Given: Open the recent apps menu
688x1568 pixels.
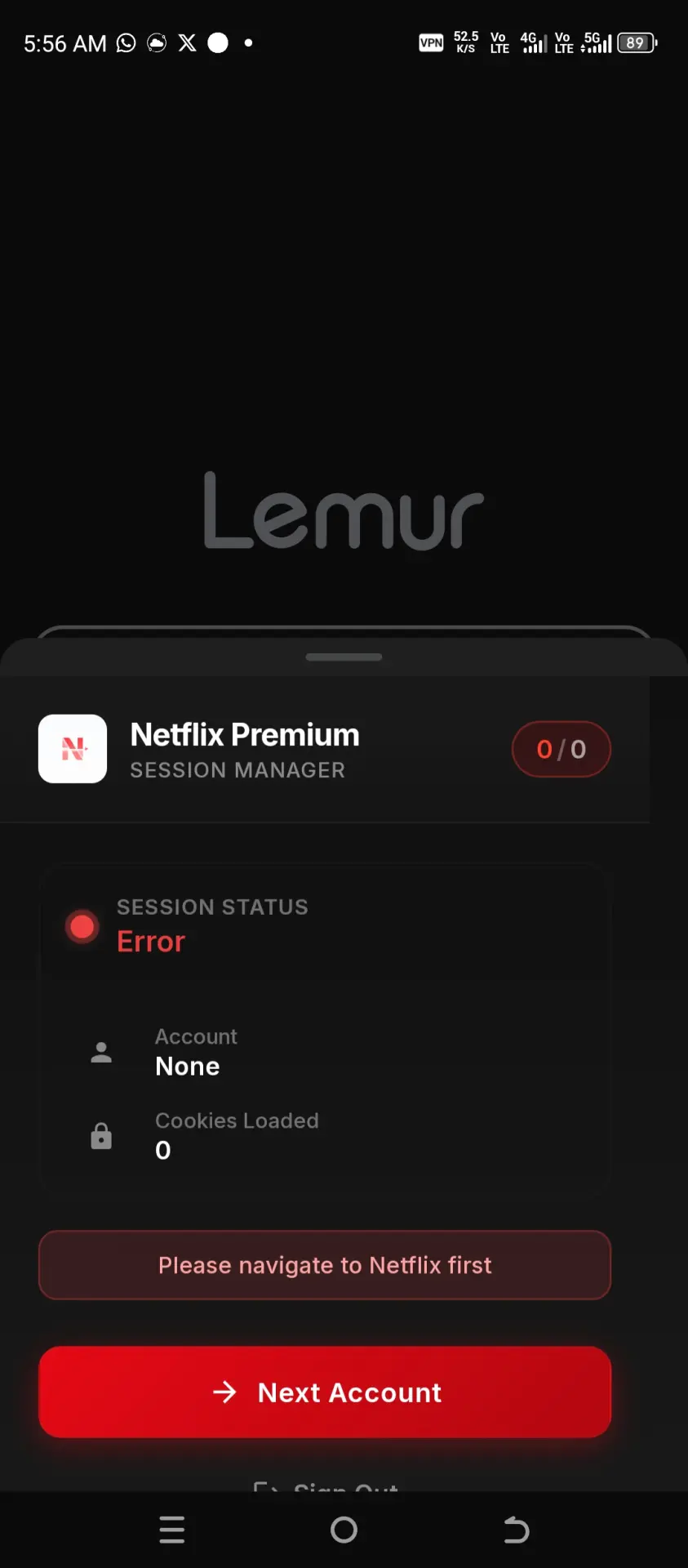Looking at the screenshot, I should (x=171, y=1530).
